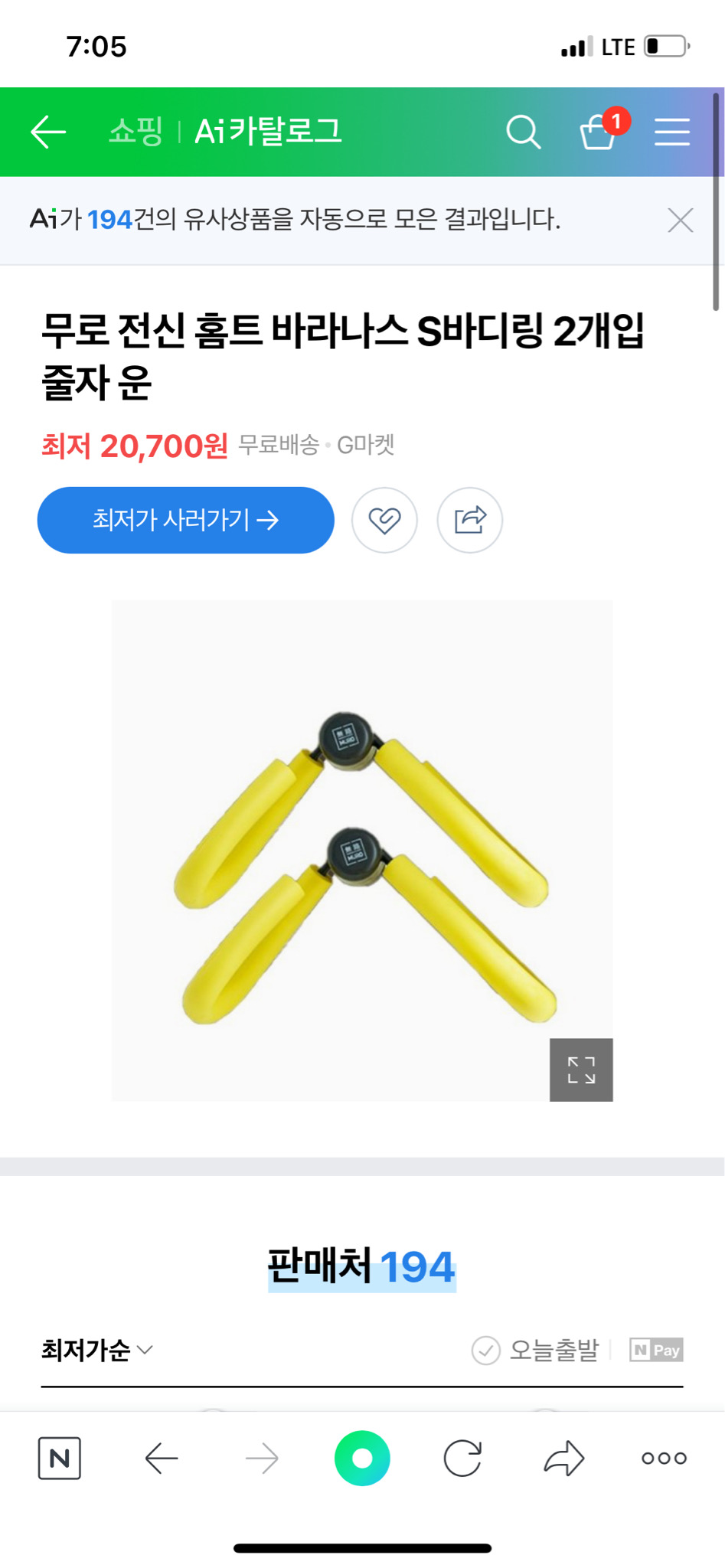
Task: Open browser share icon at bottom
Action: coord(563,1458)
